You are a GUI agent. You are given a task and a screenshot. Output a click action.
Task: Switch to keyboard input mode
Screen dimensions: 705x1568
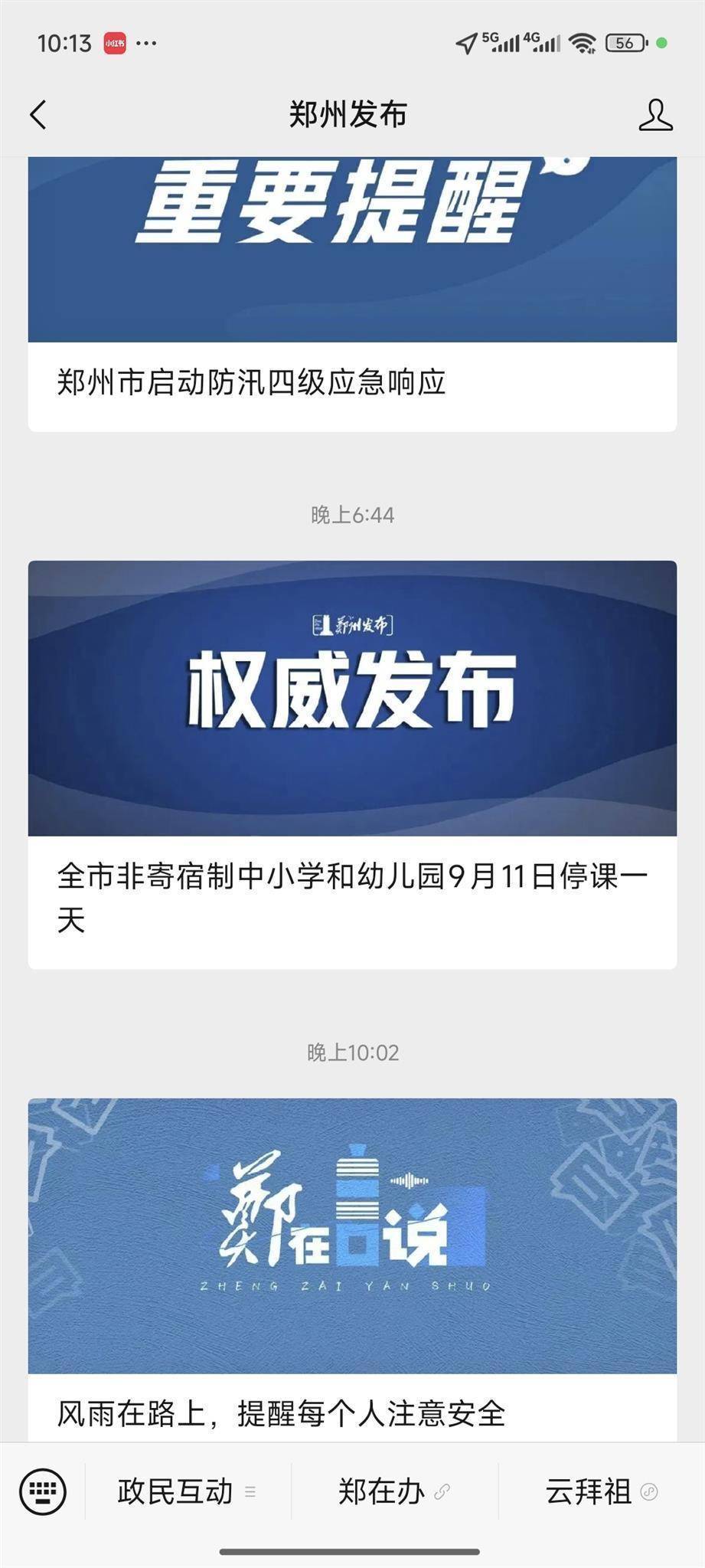tap(43, 1491)
